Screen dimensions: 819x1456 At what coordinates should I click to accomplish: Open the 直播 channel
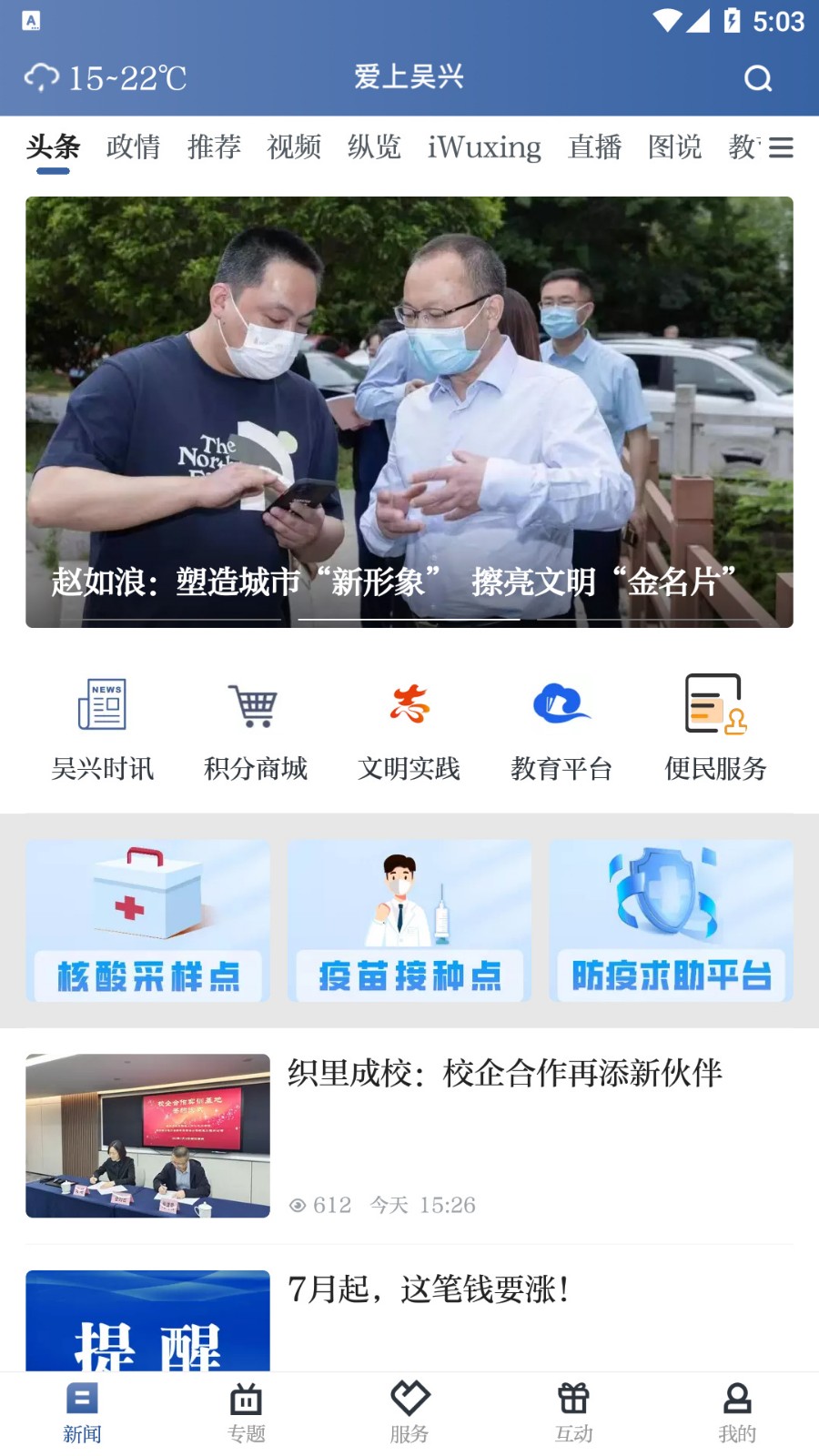[594, 147]
